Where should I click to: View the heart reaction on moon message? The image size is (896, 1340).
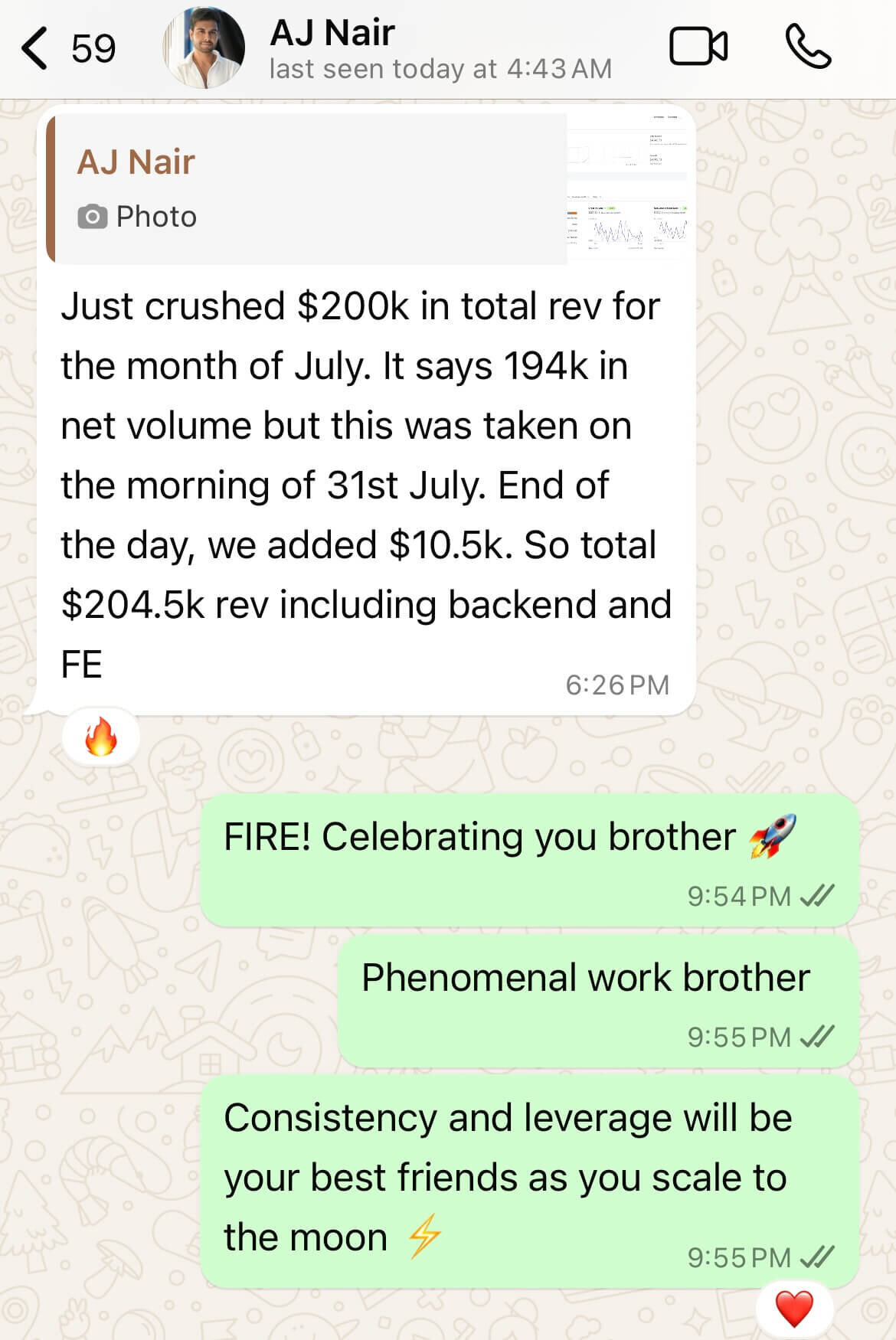coord(793,1309)
